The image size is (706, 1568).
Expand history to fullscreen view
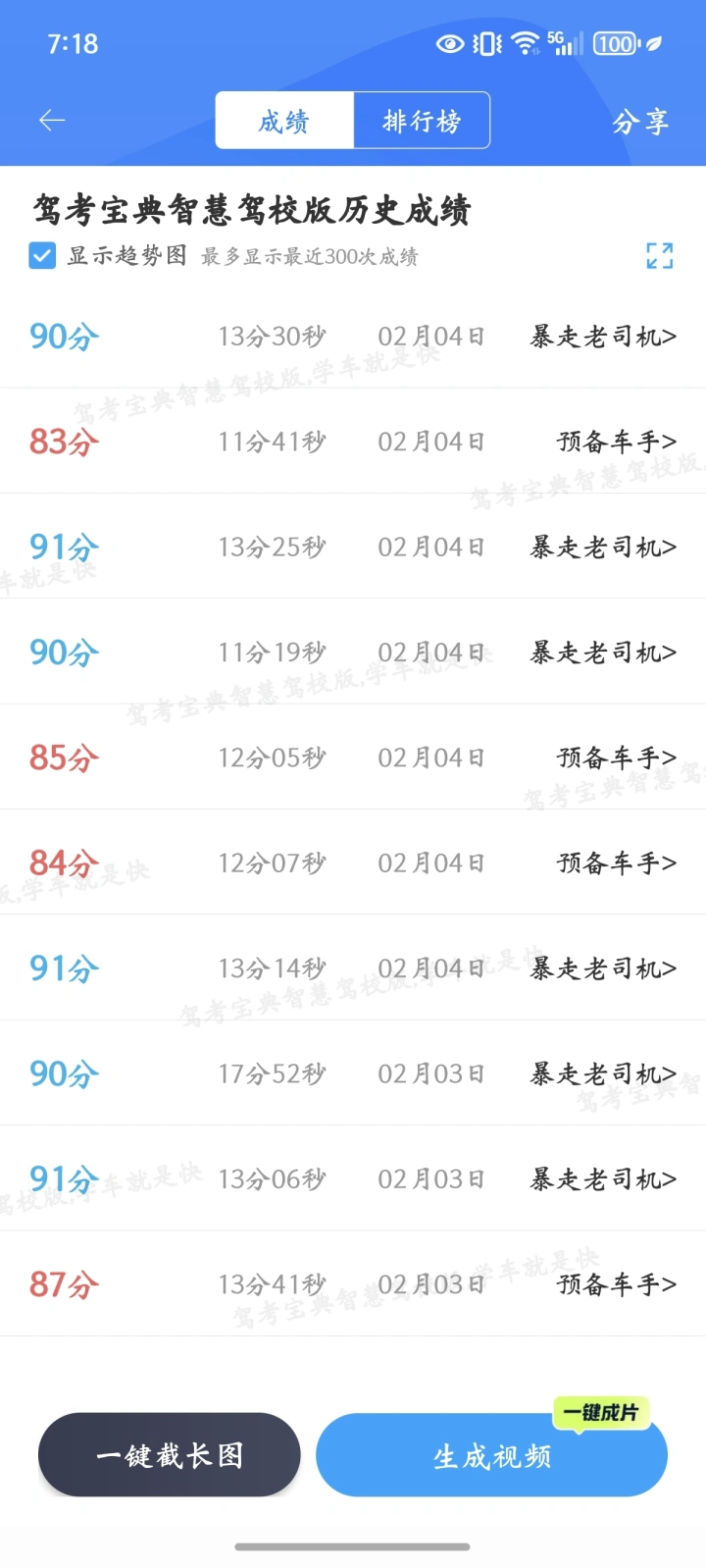coord(660,256)
